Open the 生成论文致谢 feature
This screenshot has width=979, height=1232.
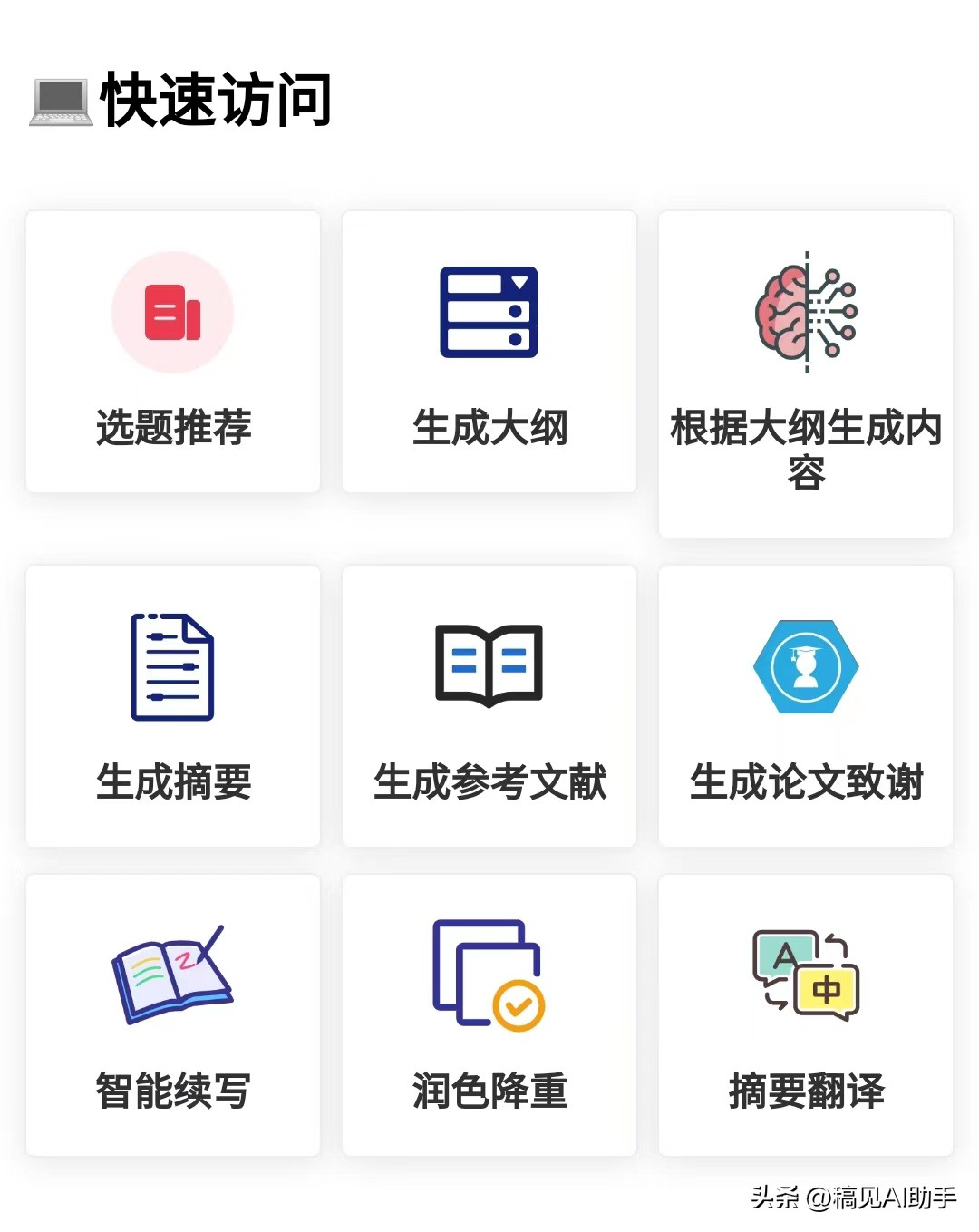pyautogui.click(x=805, y=707)
